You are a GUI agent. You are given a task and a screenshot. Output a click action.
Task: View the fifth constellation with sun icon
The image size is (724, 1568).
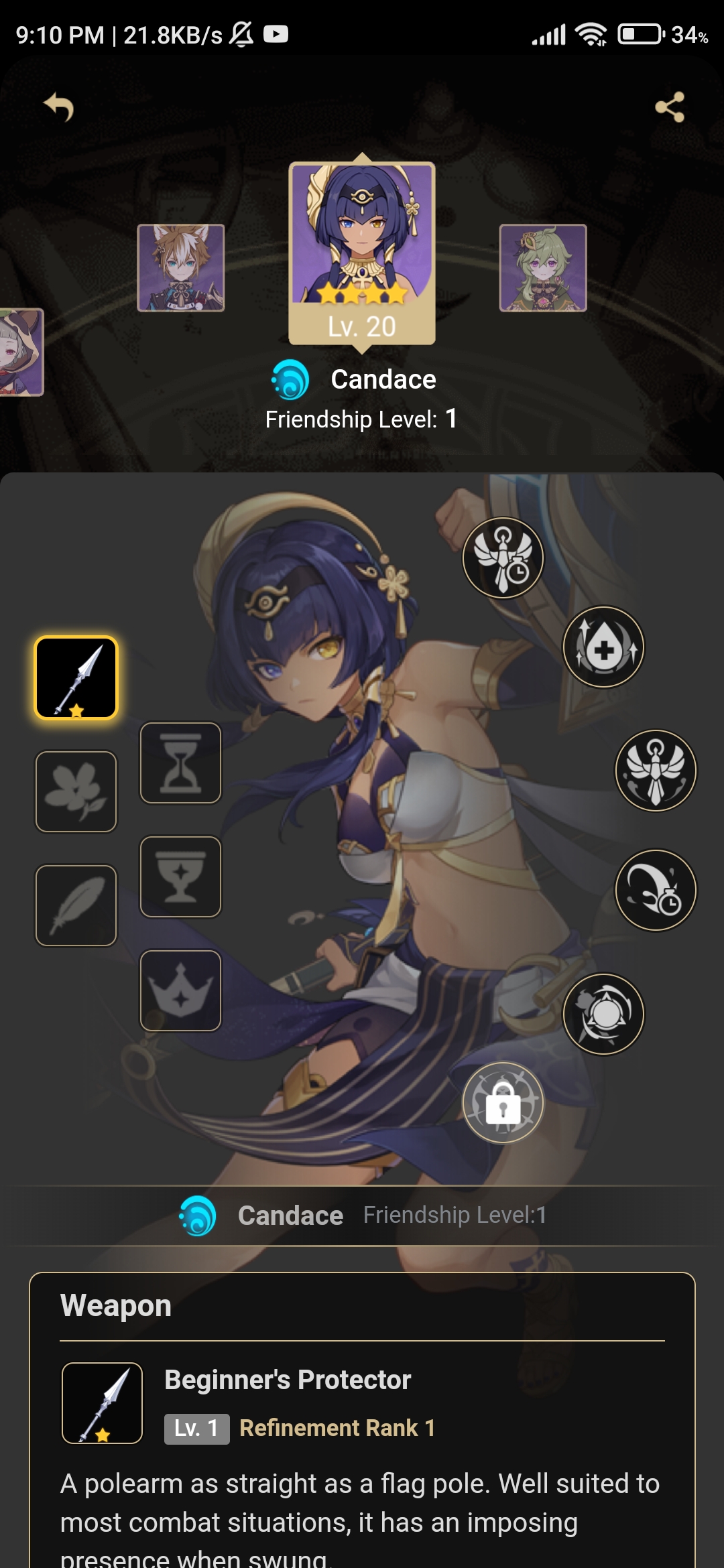point(603,1014)
